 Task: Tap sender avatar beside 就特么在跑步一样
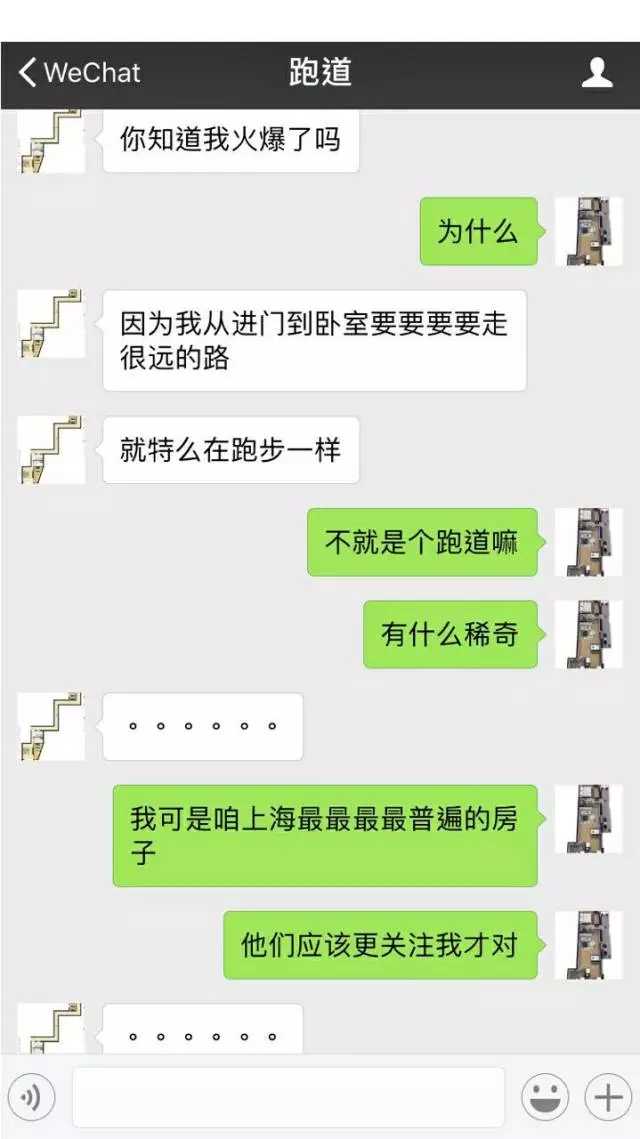51,450
